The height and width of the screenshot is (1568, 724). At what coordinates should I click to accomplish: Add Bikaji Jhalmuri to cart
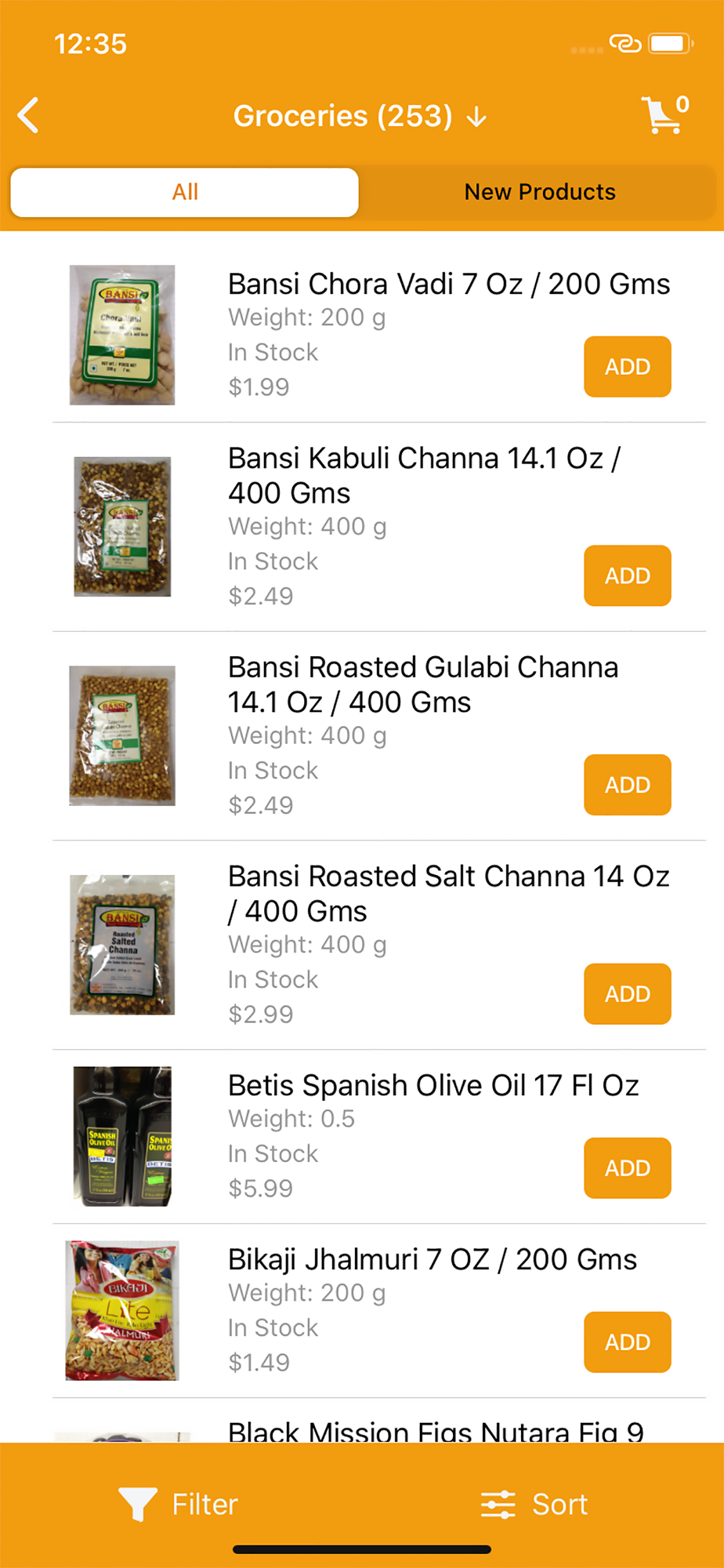click(x=627, y=1342)
